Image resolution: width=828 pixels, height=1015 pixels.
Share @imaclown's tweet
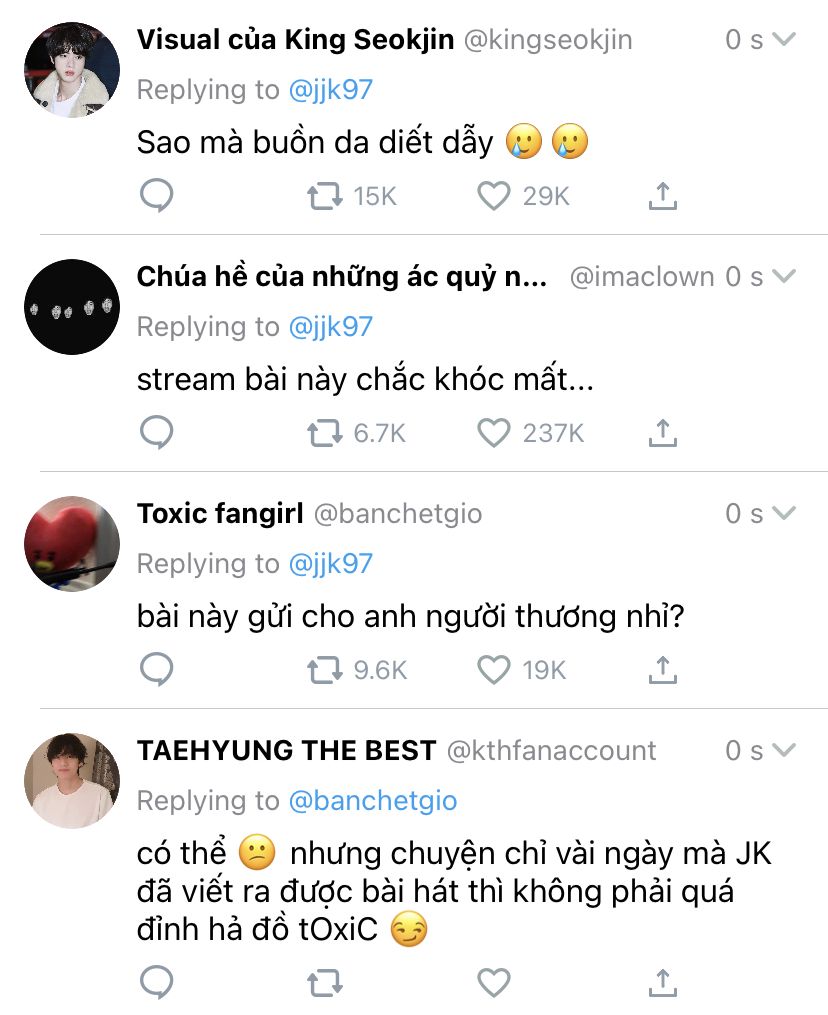pos(662,433)
